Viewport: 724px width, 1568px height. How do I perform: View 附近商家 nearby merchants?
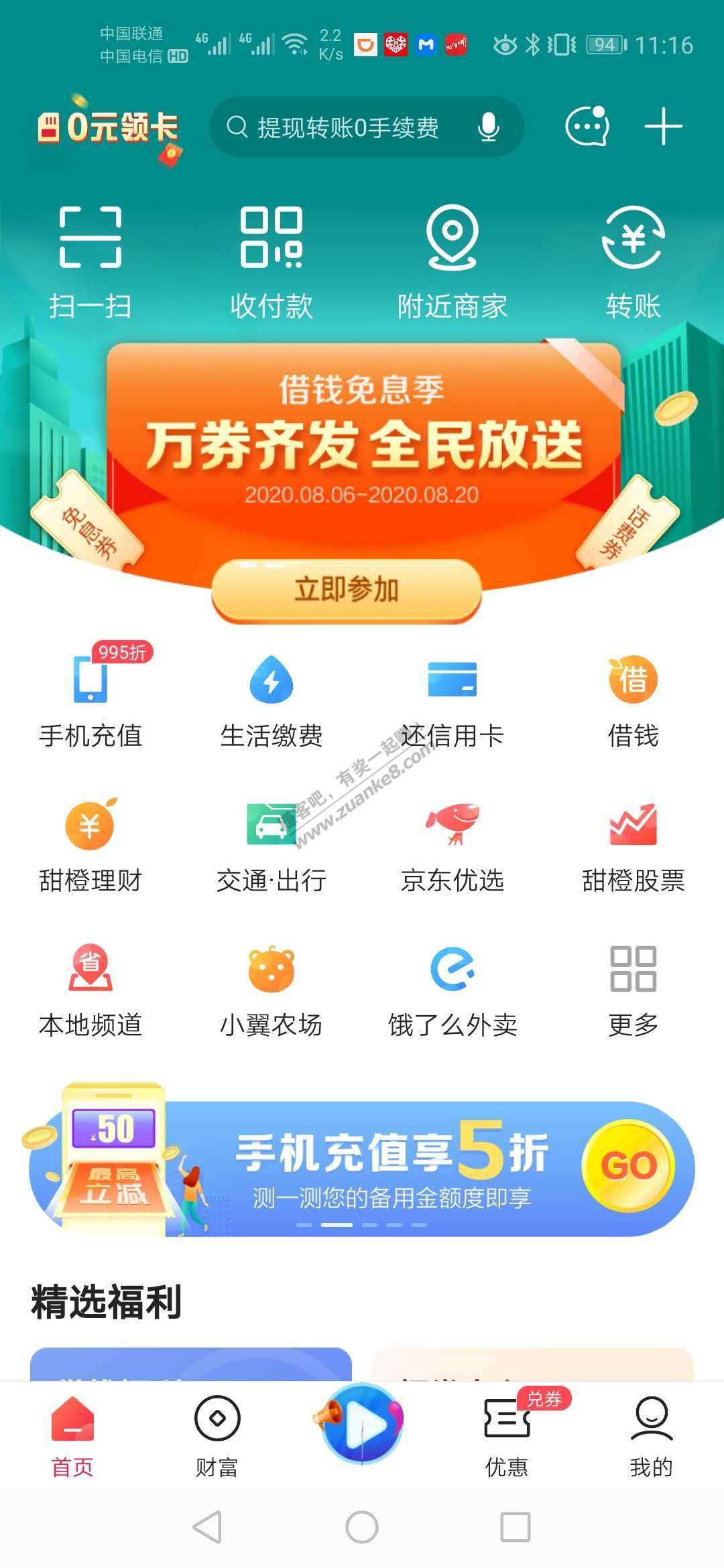(452, 261)
